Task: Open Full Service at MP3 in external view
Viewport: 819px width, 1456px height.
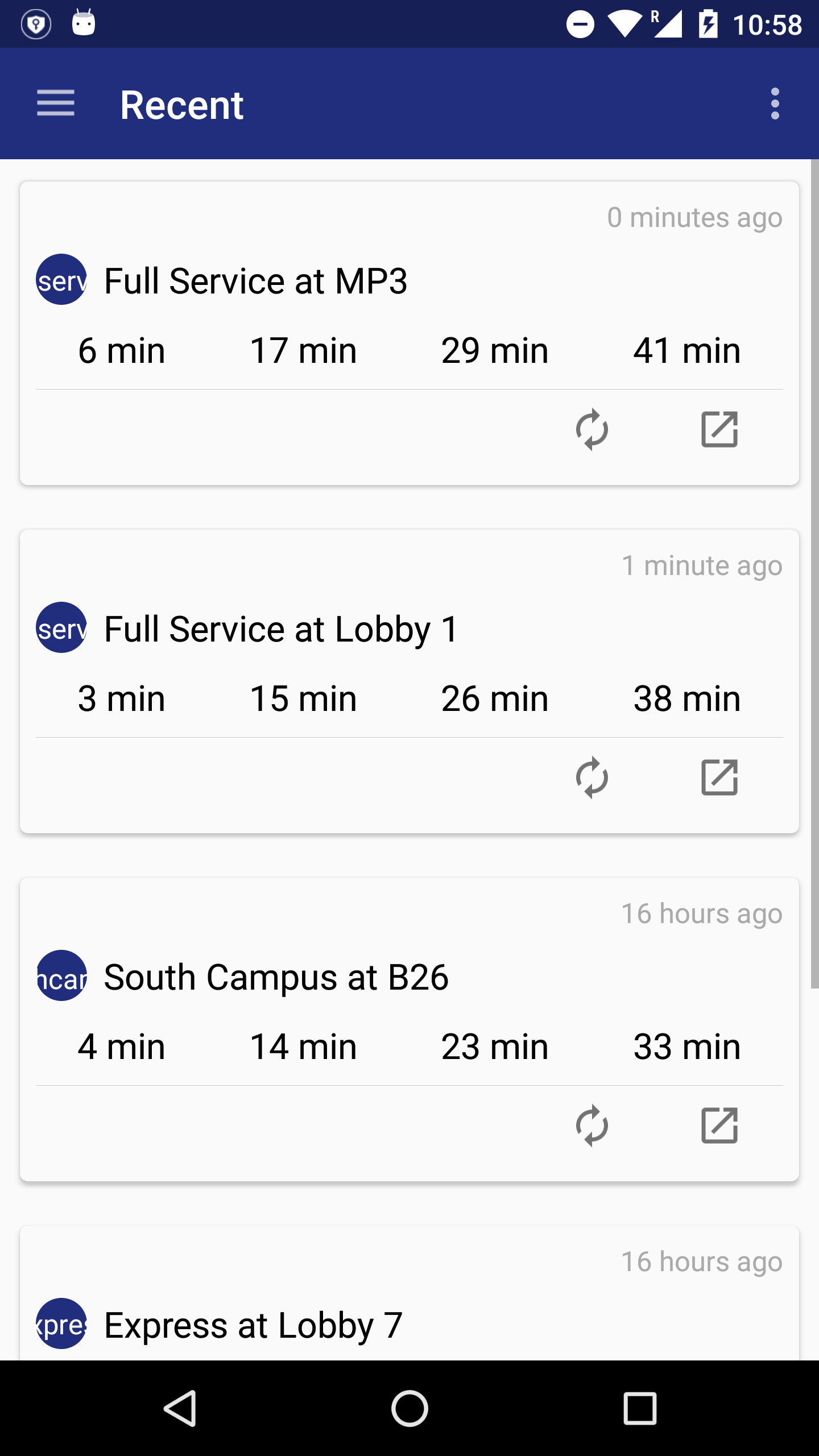Action: [719, 429]
